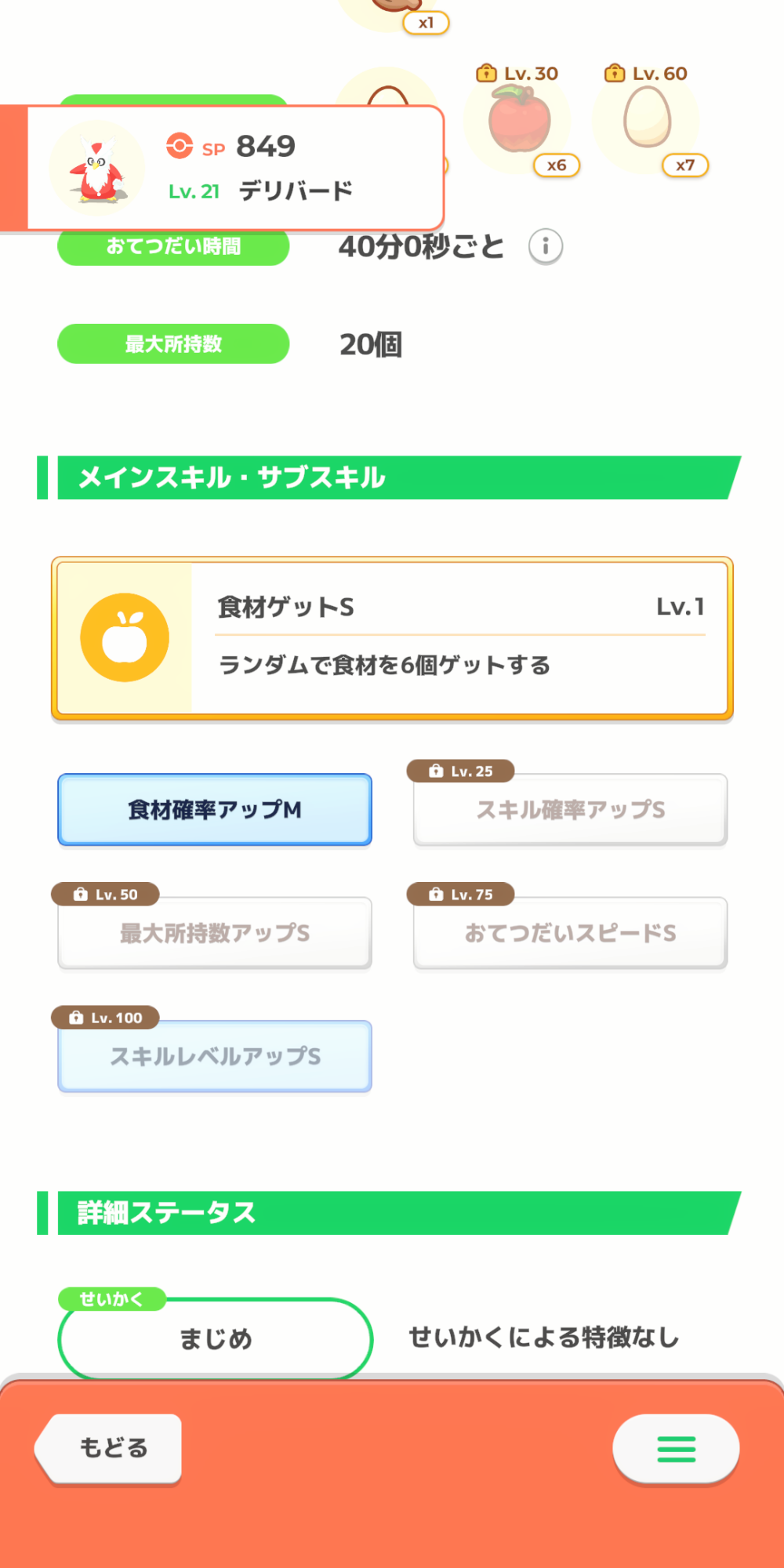View the locked スキルレベルアップS sub skill

coord(215,1056)
